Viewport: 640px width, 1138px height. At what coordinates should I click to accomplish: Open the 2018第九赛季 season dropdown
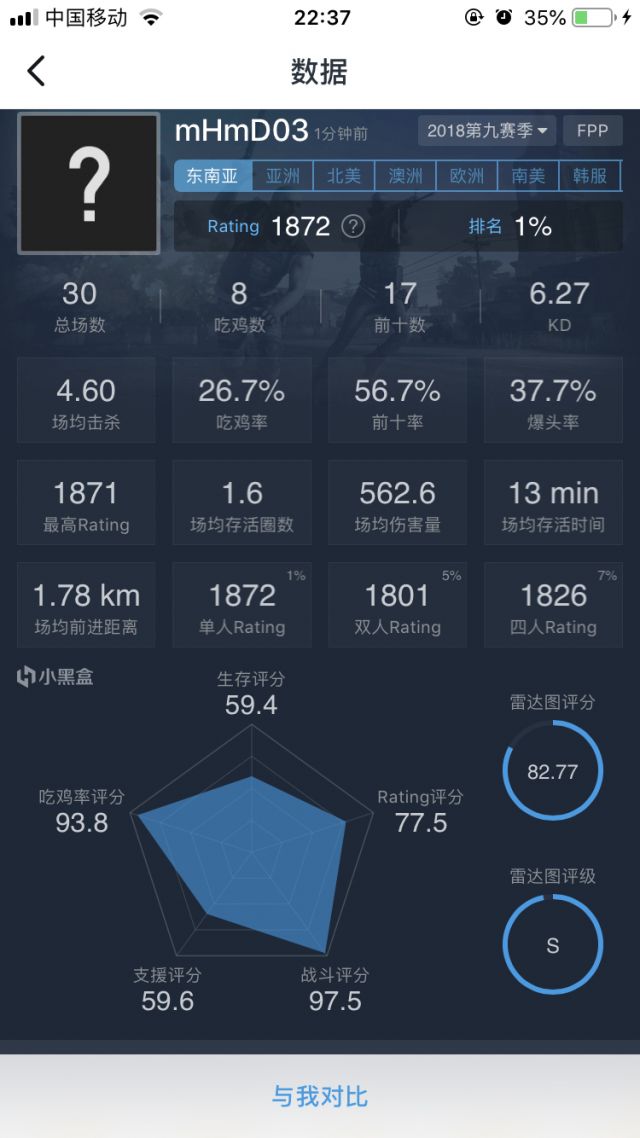pos(486,131)
